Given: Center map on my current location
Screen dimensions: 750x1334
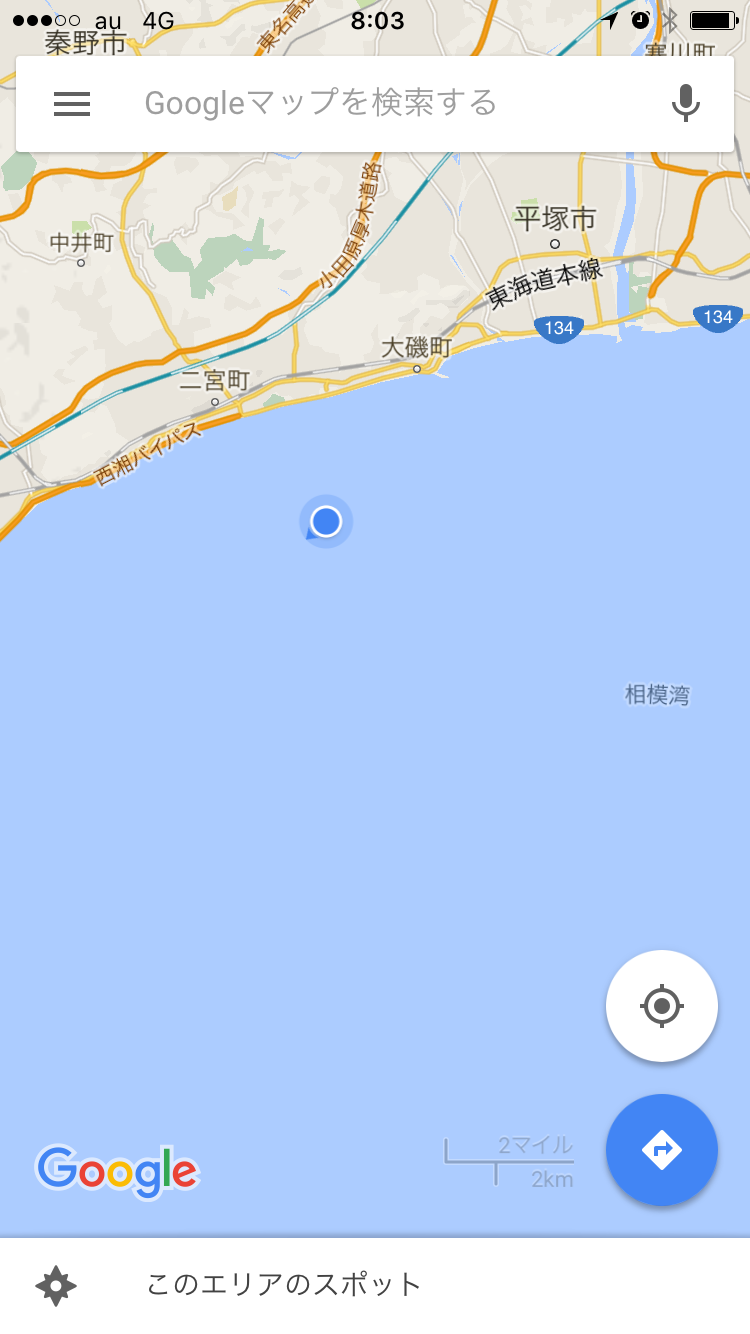Looking at the screenshot, I should click(662, 1006).
